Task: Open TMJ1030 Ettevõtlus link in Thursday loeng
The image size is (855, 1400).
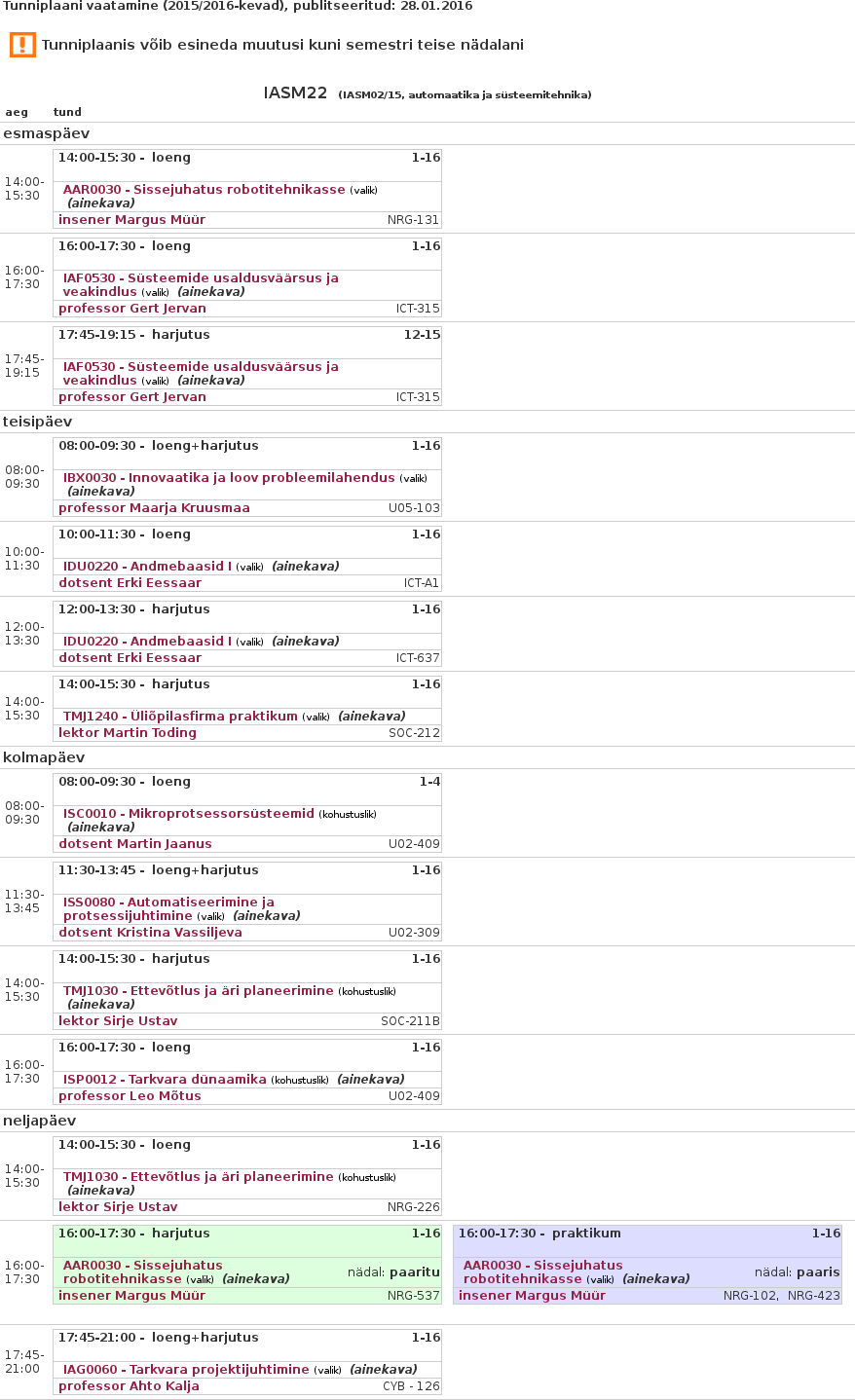Action: click(198, 1176)
